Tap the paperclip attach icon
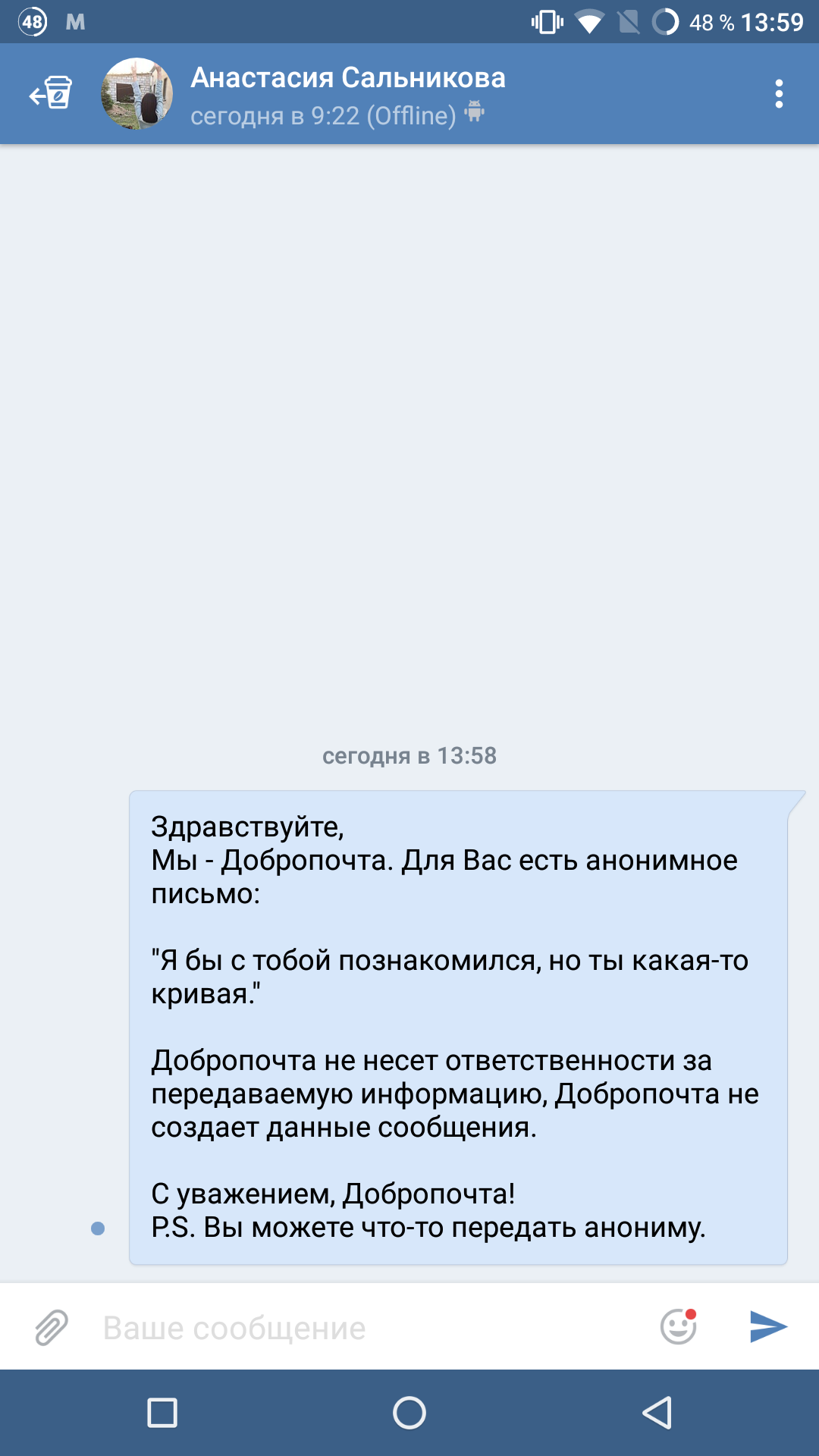 (52, 1327)
